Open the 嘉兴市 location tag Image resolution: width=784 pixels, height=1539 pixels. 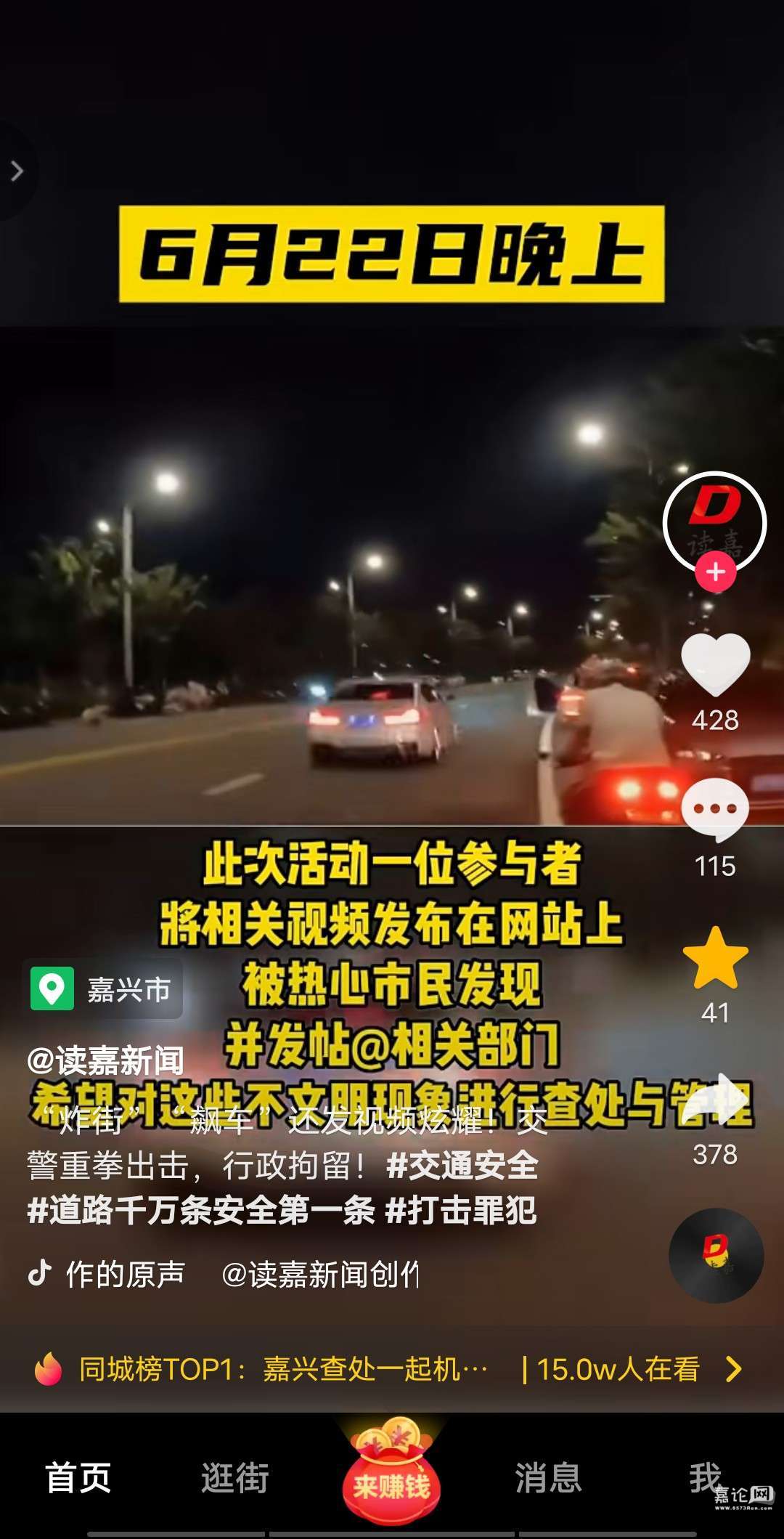coord(103,989)
